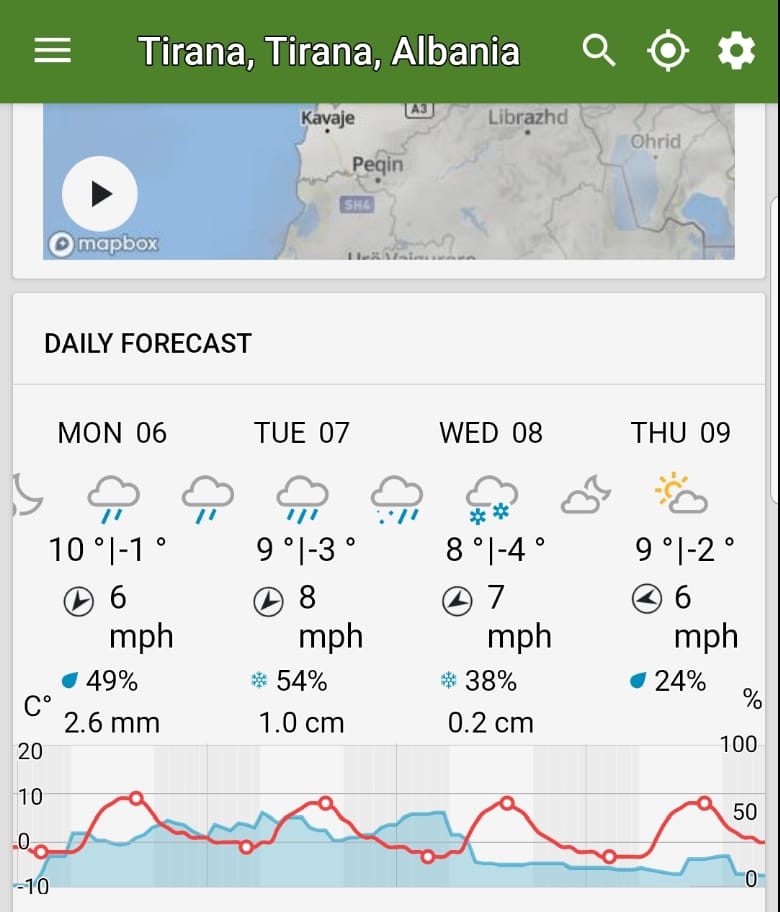Image resolution: width=780 pixels, height=912 pixels.
Task: Open Tuesday 07 forecast details
Action: click(301, 433)
